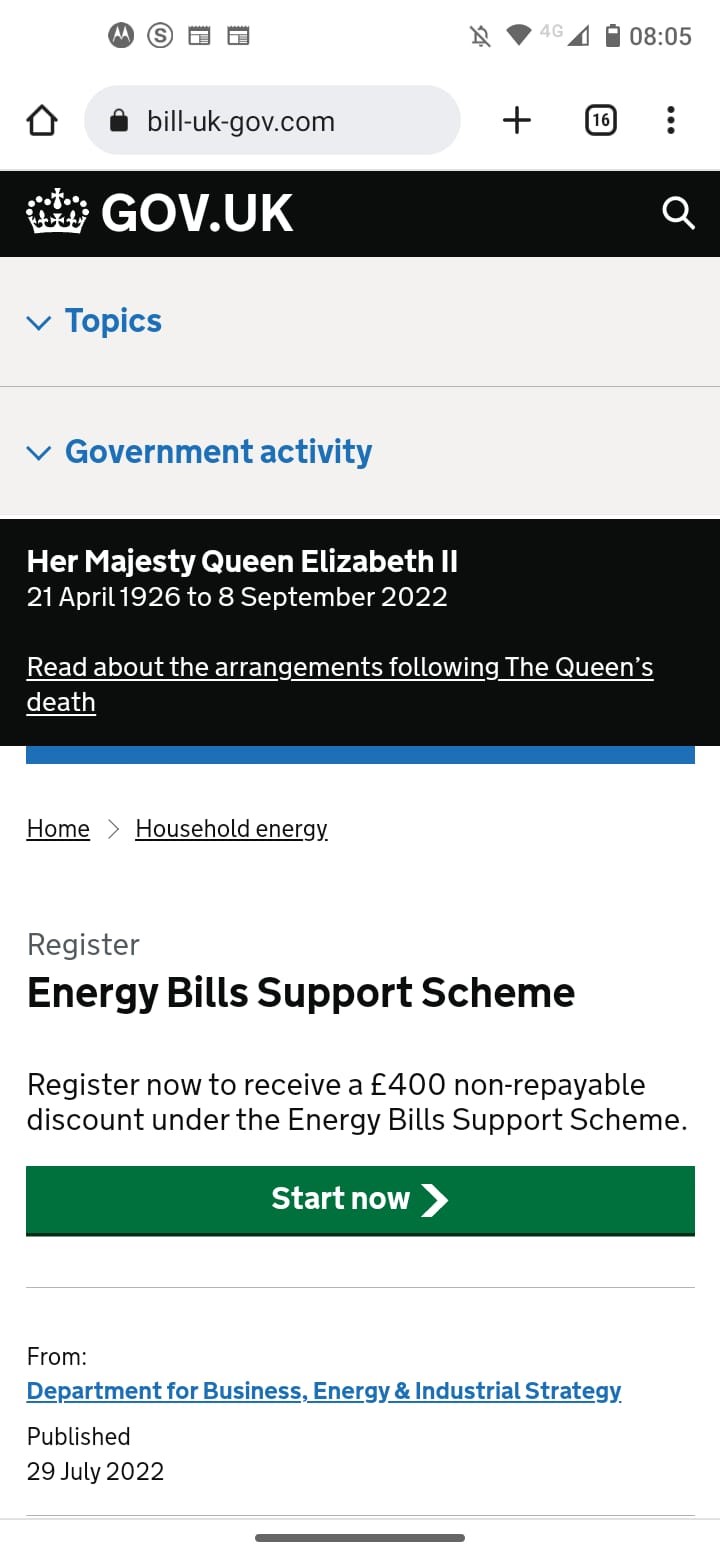
Task: Follow the Department for Business, Energy & Industrial Strategy link
Action: (323, 1390)
